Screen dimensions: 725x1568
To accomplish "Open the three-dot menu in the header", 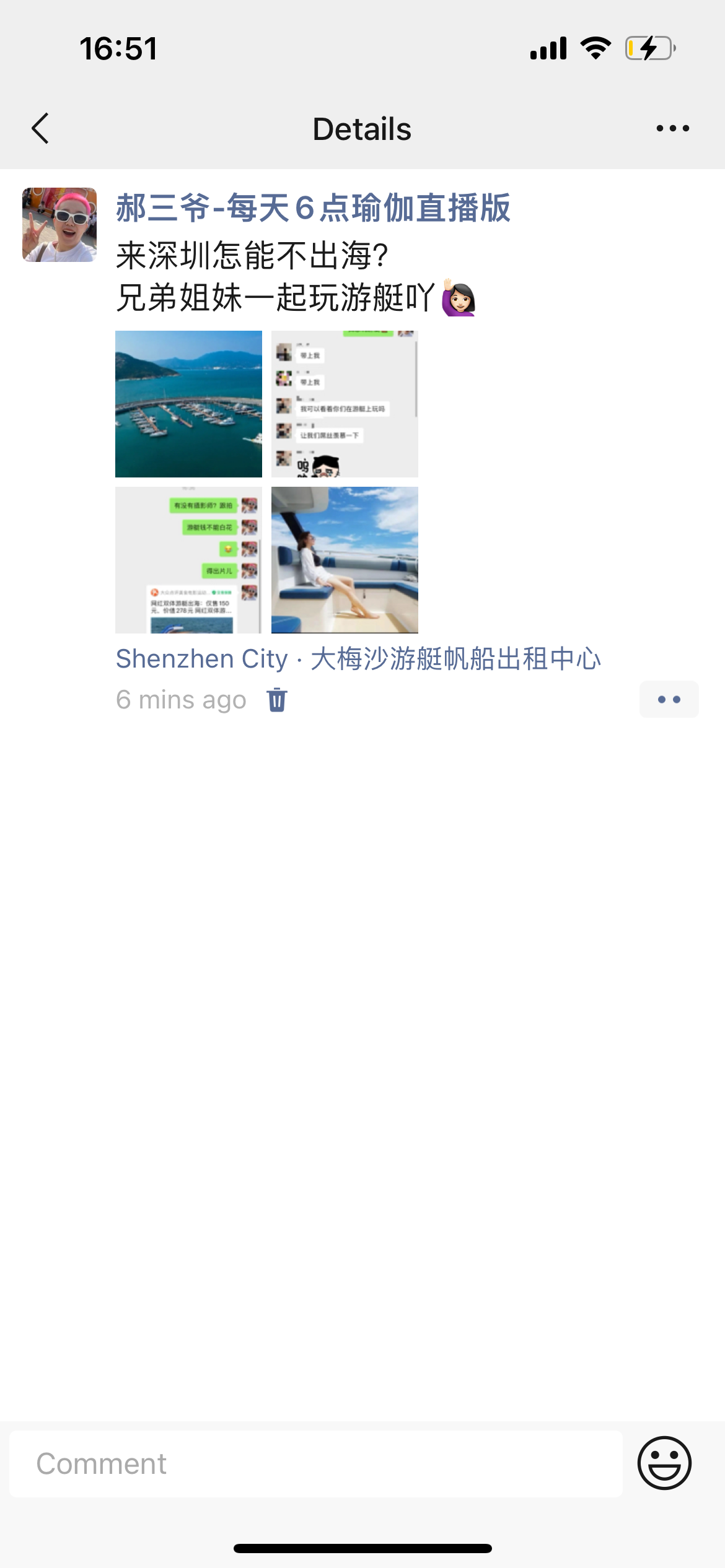I will pos(673,129).
